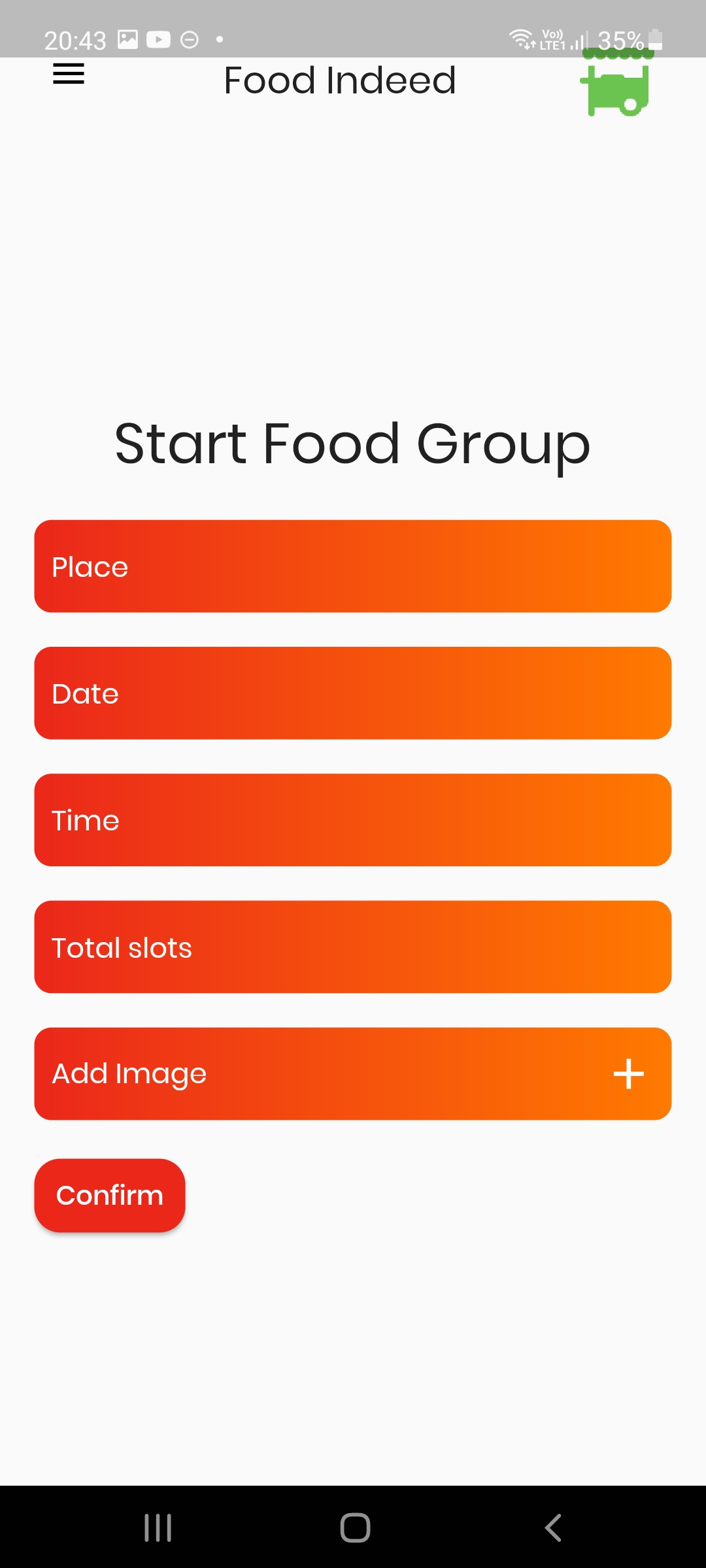The image size is (706, 1568).
Task: Enter the Total slots field
Action: (352, 947)
